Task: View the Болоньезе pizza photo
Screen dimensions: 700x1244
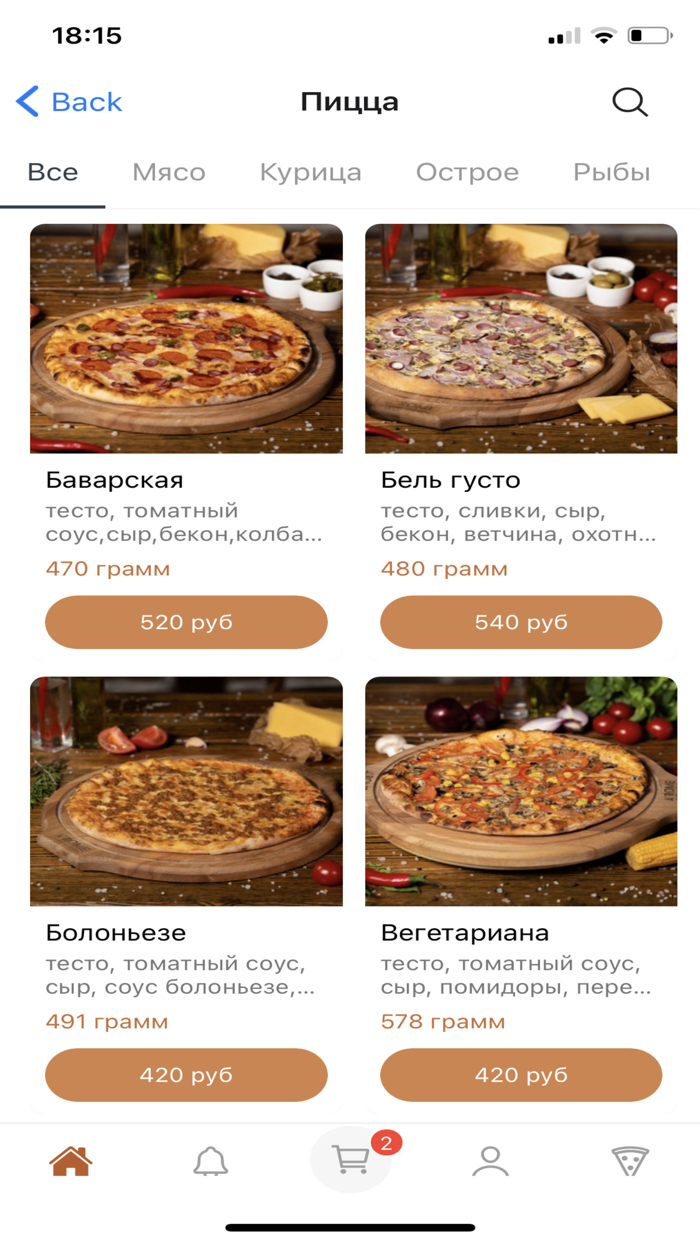Action: [186, 791]
